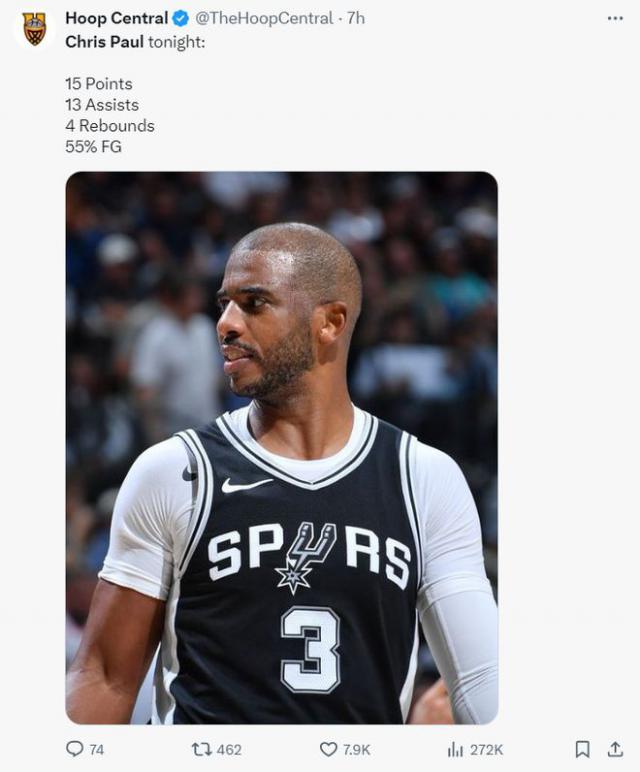Reply to the Chris Paul post
This screenshot has height=772, width=640.
coord(75,749)
